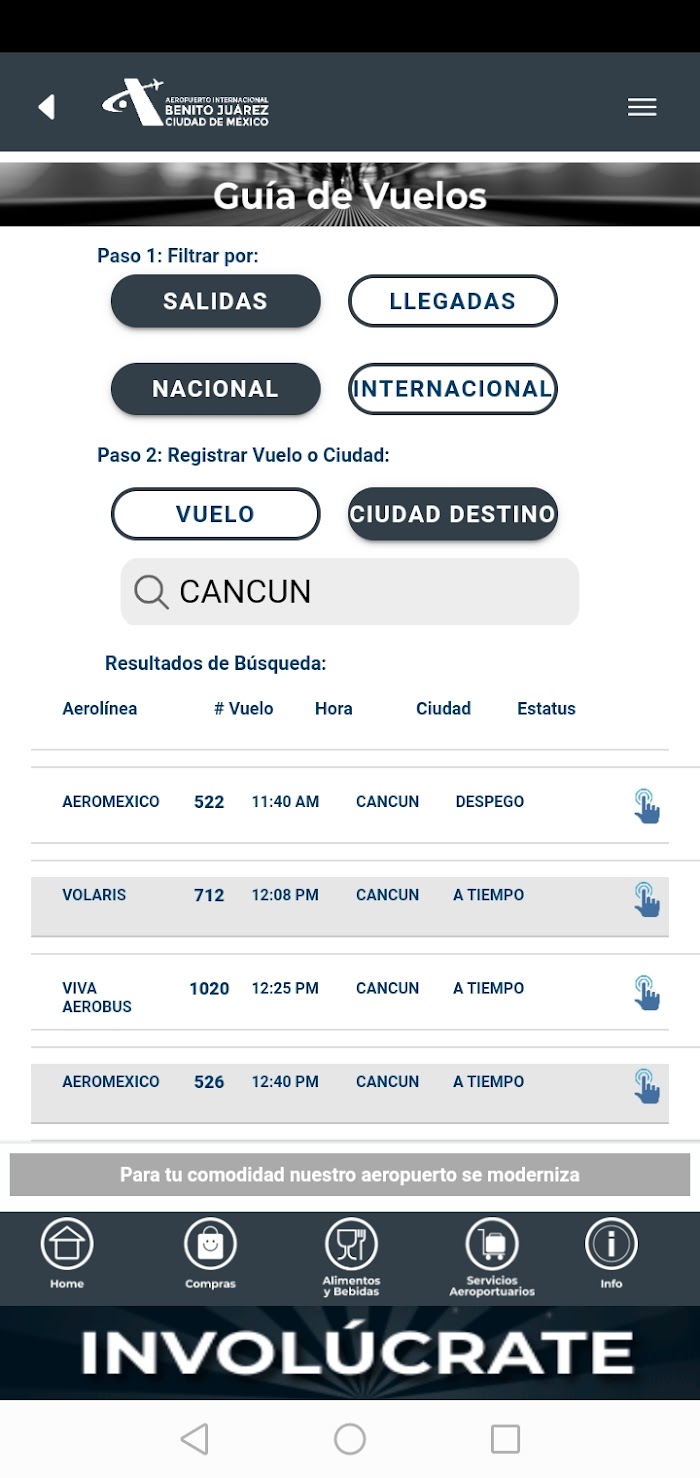This screenshot has width=700, height=1478.
Task: Tap the system home button
Action: pyautogui.click(x=349, y=1439)
